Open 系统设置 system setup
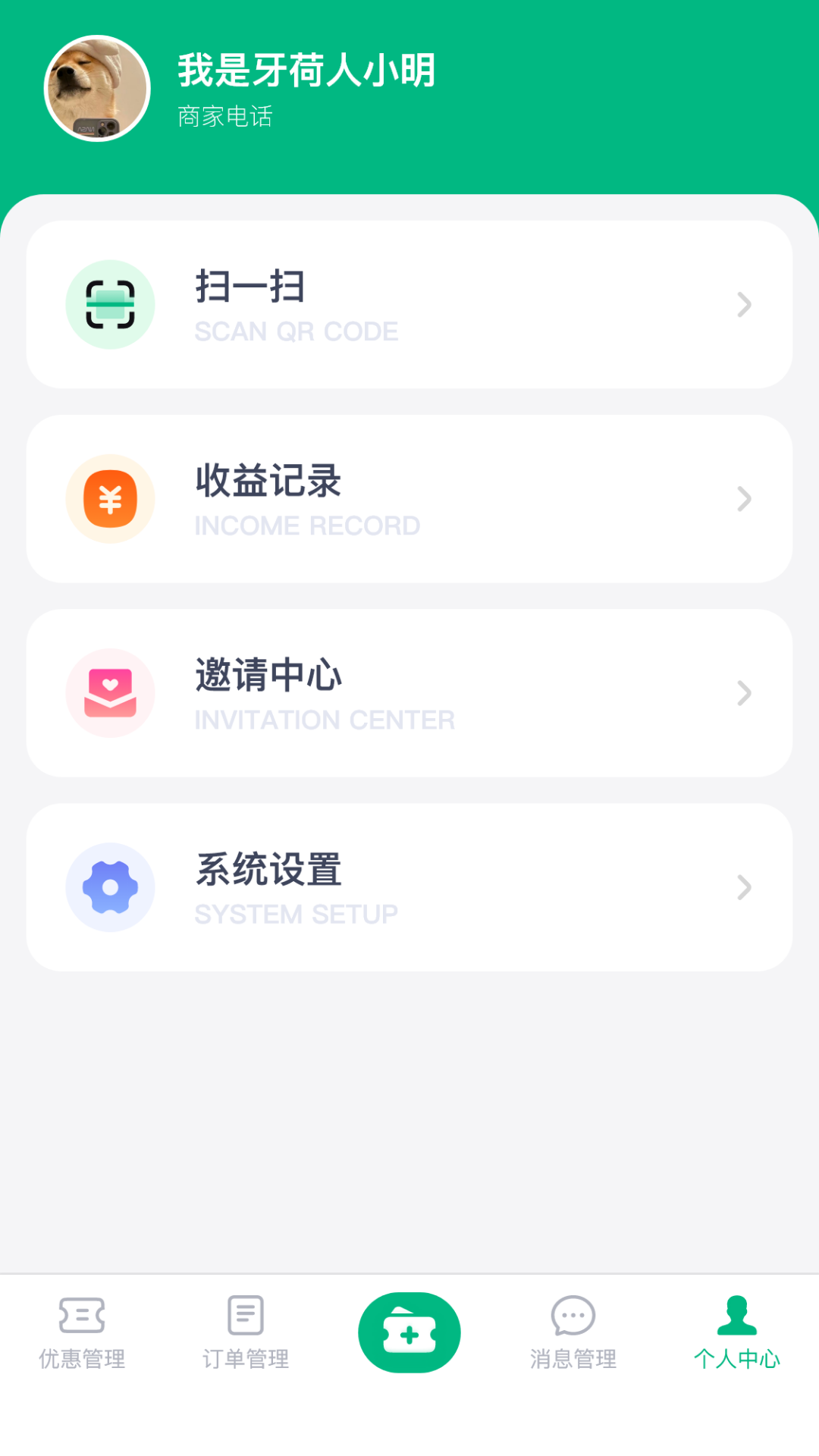This screenshot has width=819, height=1456. [409, 887]
